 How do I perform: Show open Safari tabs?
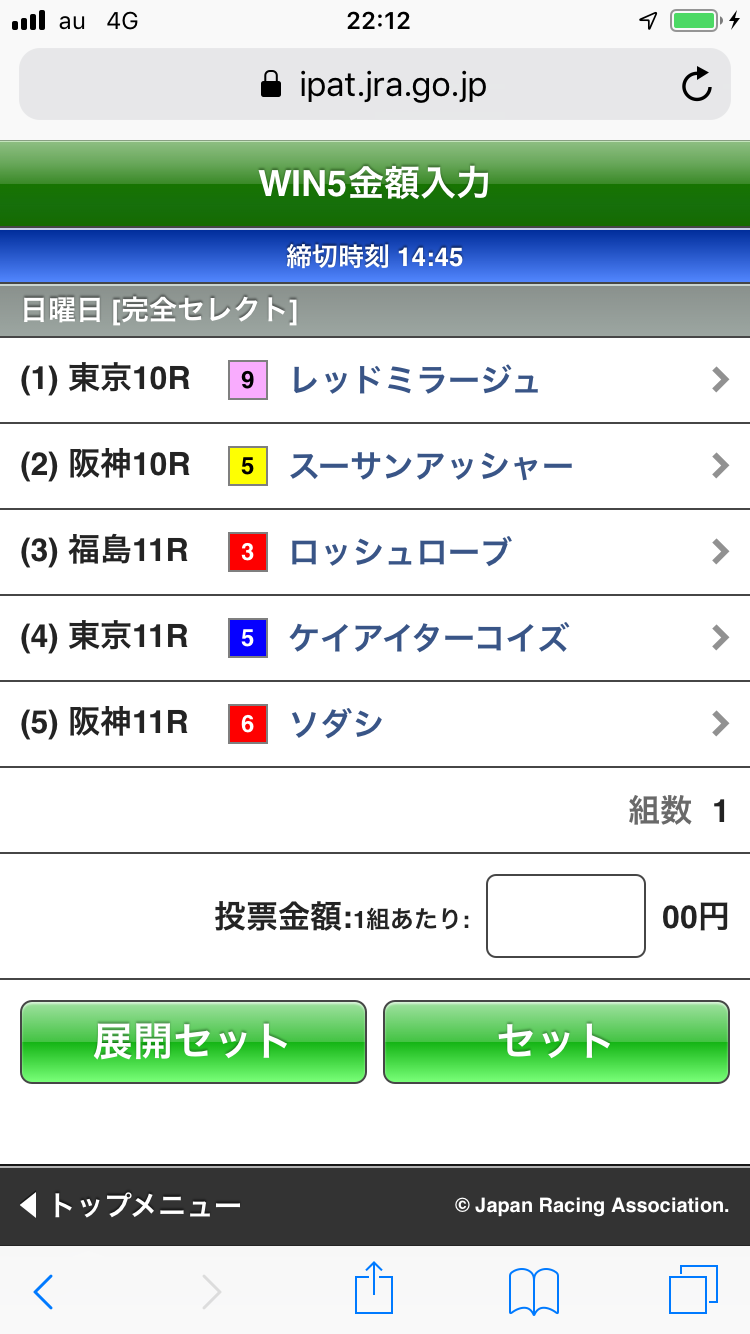coord(693,1290)
